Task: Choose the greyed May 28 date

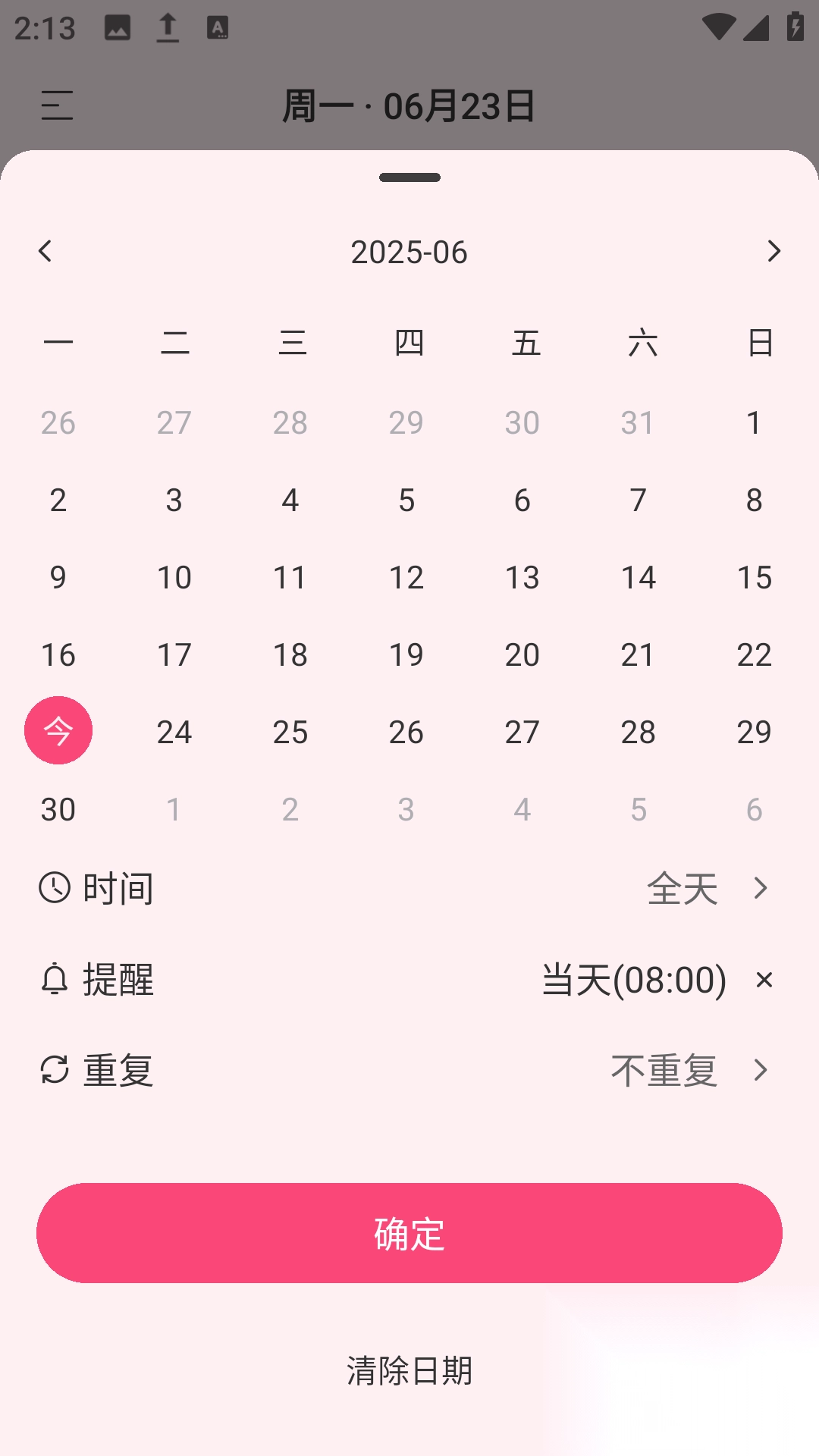Action: [290, 422]
